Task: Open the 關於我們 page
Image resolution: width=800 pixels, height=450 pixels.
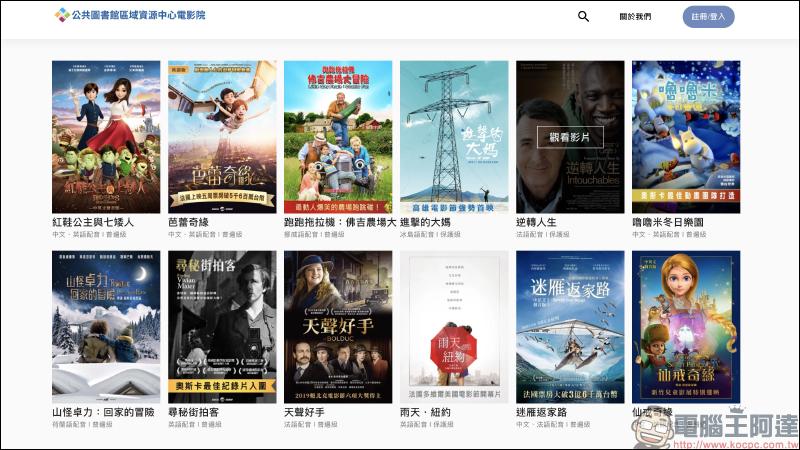Action: tap(635, 16)
